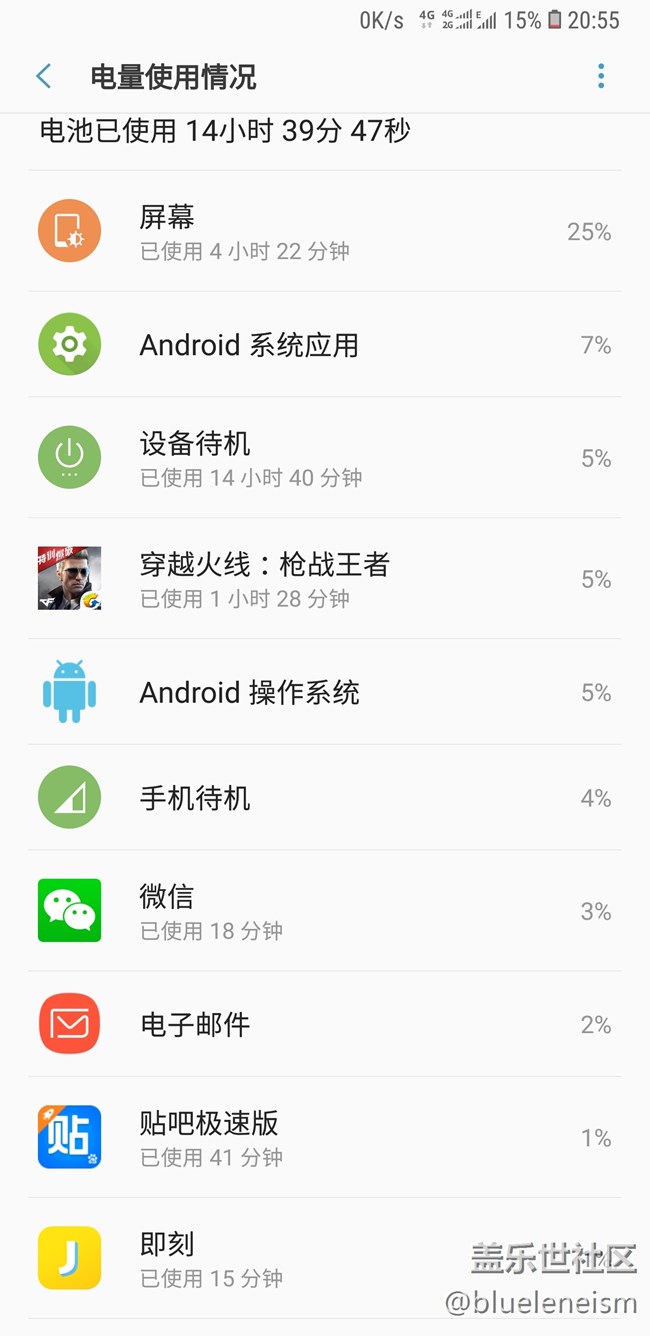Select the 手机待机 row
650x1336 pixels.
(324, 798)
